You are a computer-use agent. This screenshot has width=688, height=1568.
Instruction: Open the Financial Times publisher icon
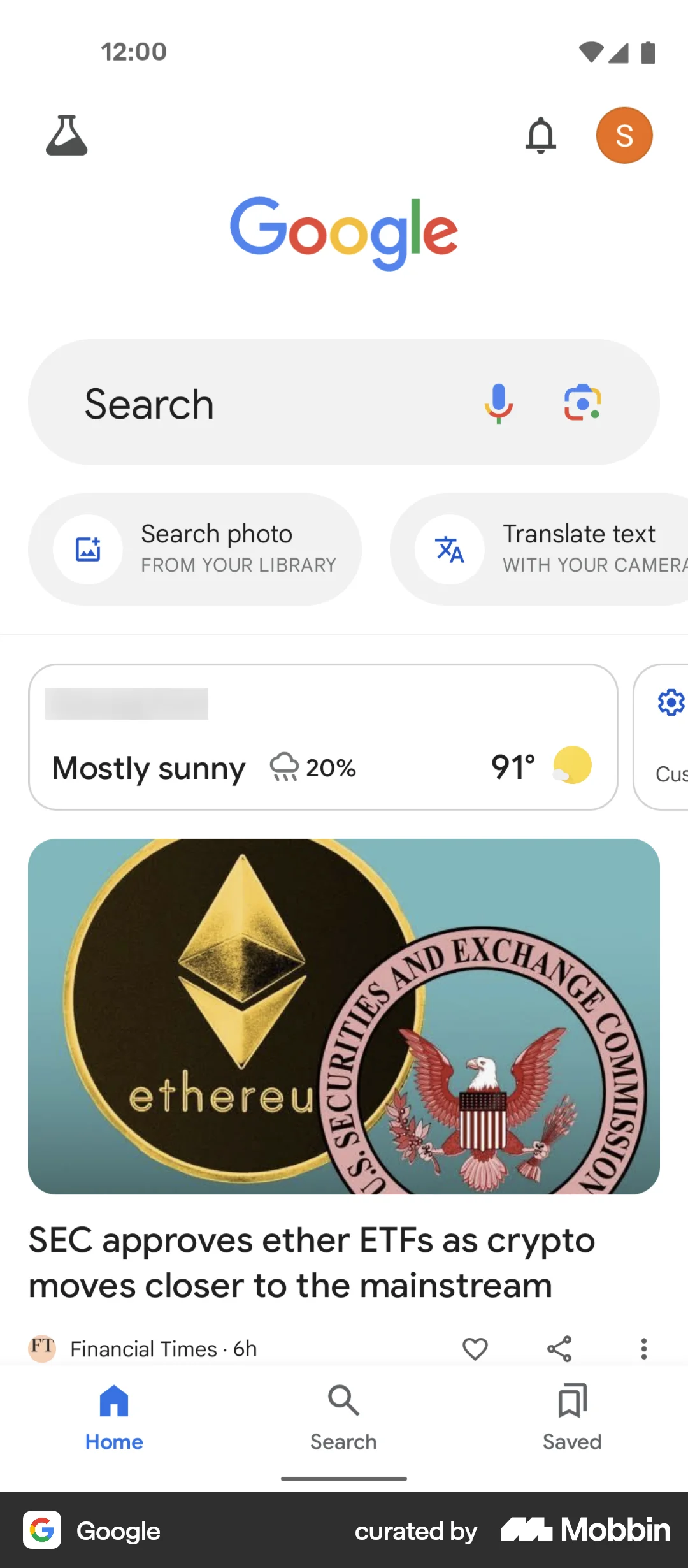pos(42,1349)
